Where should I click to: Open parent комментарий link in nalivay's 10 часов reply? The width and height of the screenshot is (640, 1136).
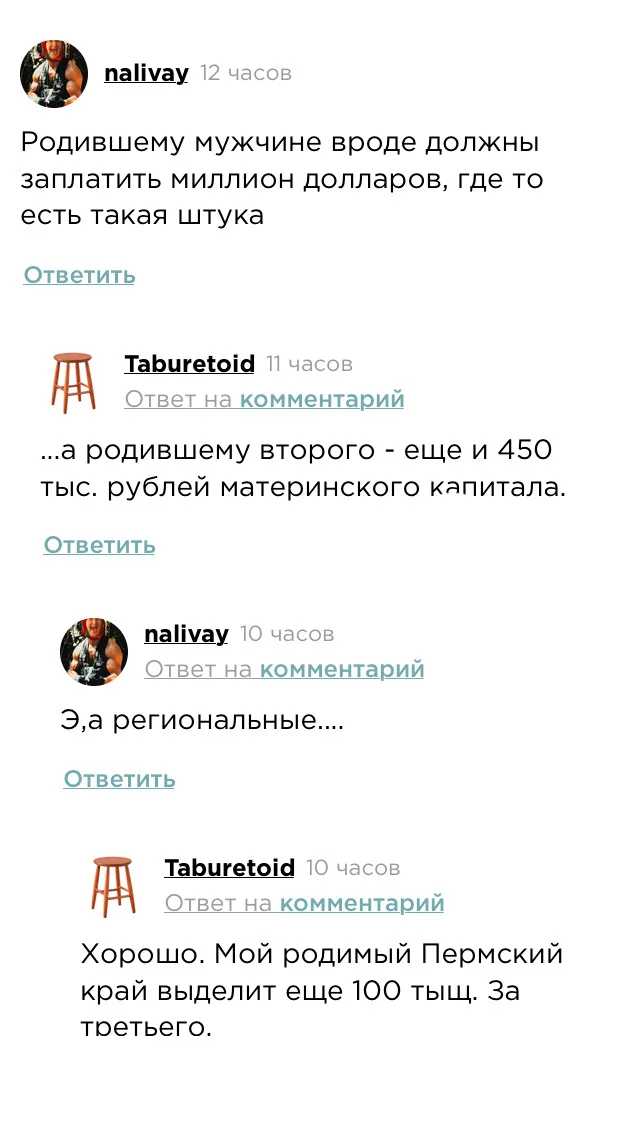341,670
